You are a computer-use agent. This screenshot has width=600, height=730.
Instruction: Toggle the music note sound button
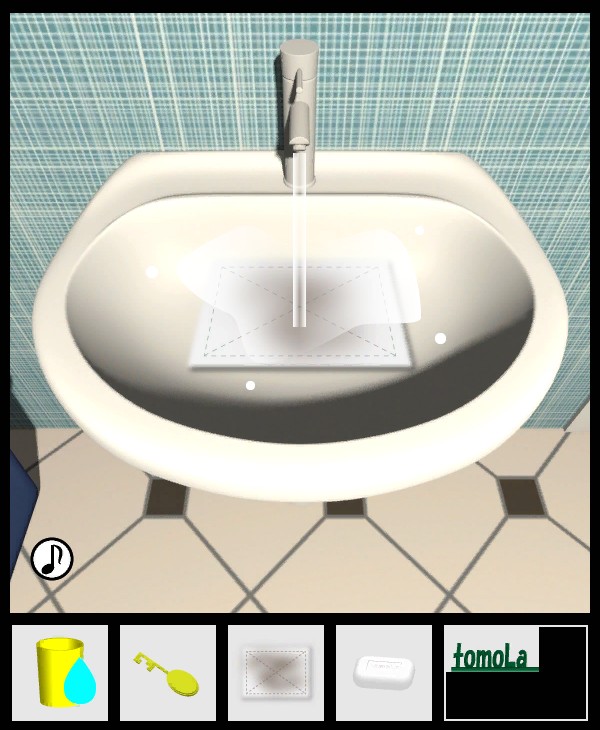point(52,559)
